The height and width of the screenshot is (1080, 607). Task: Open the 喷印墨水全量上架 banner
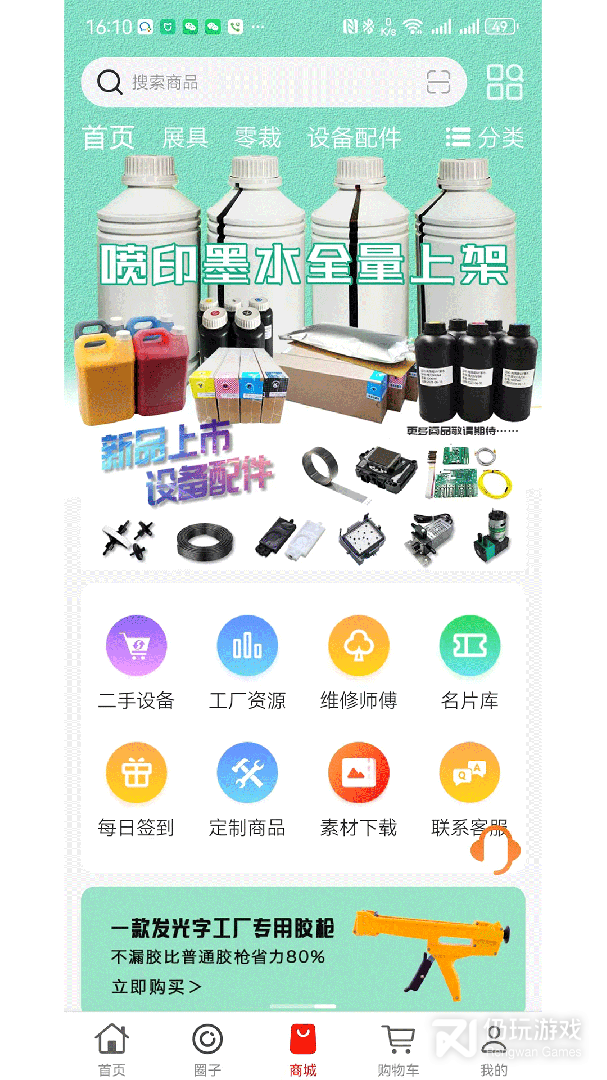click(x=303, y=290)
